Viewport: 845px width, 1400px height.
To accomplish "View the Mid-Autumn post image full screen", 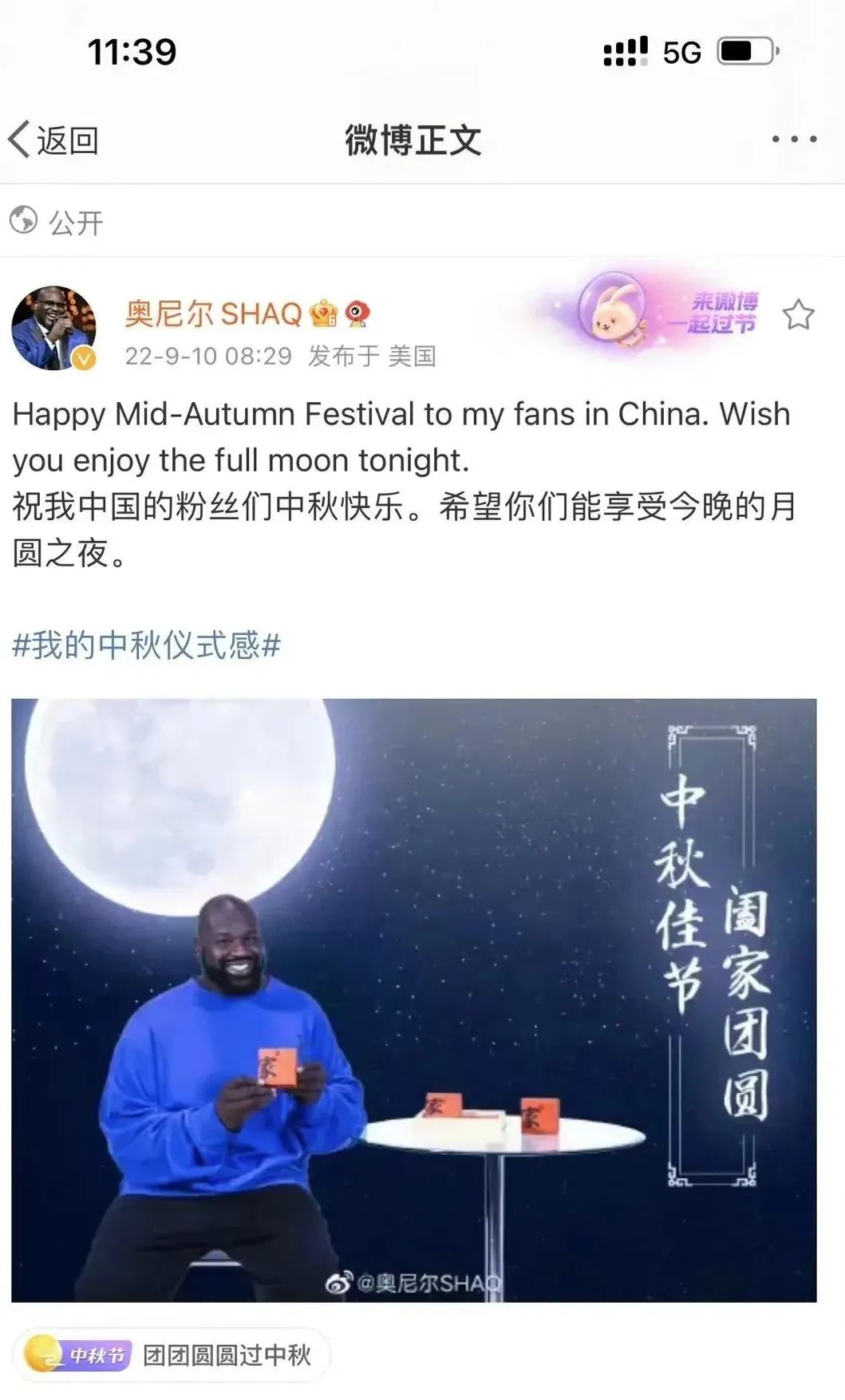I will [x=413, y=1000].
